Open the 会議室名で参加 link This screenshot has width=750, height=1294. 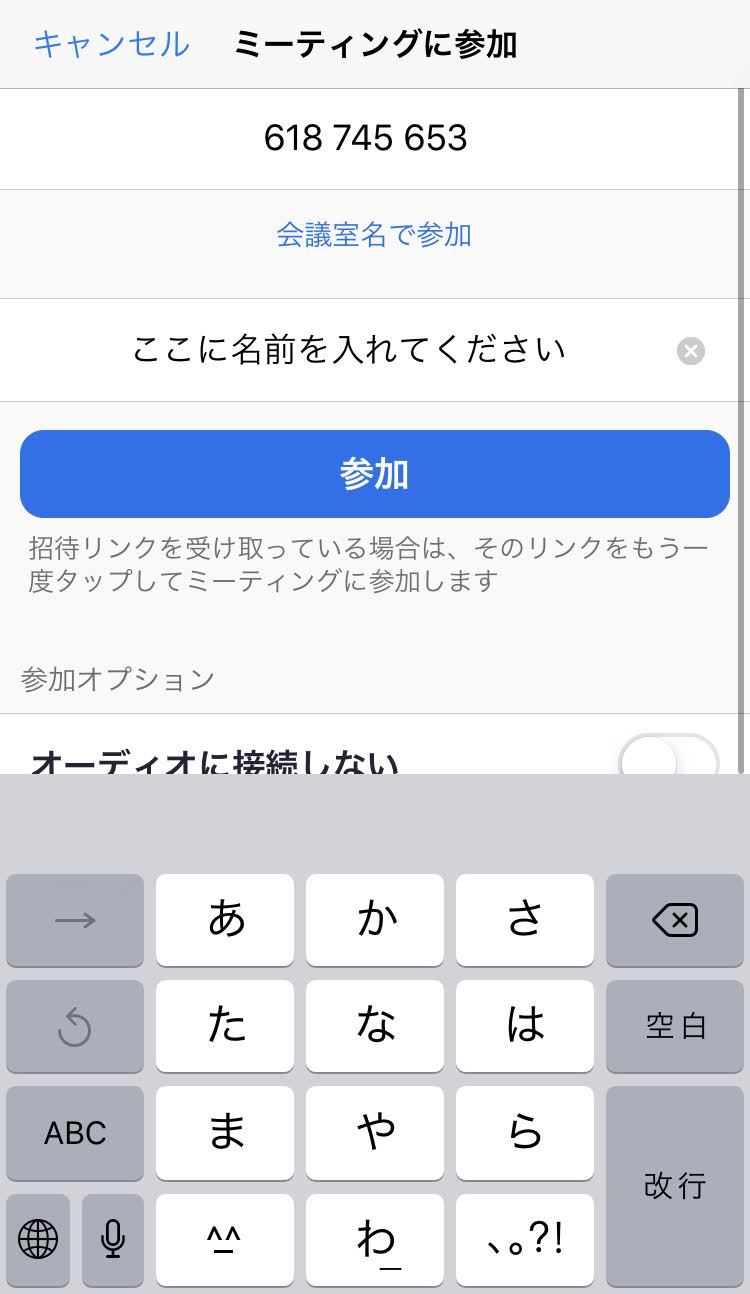click(374, 235)
